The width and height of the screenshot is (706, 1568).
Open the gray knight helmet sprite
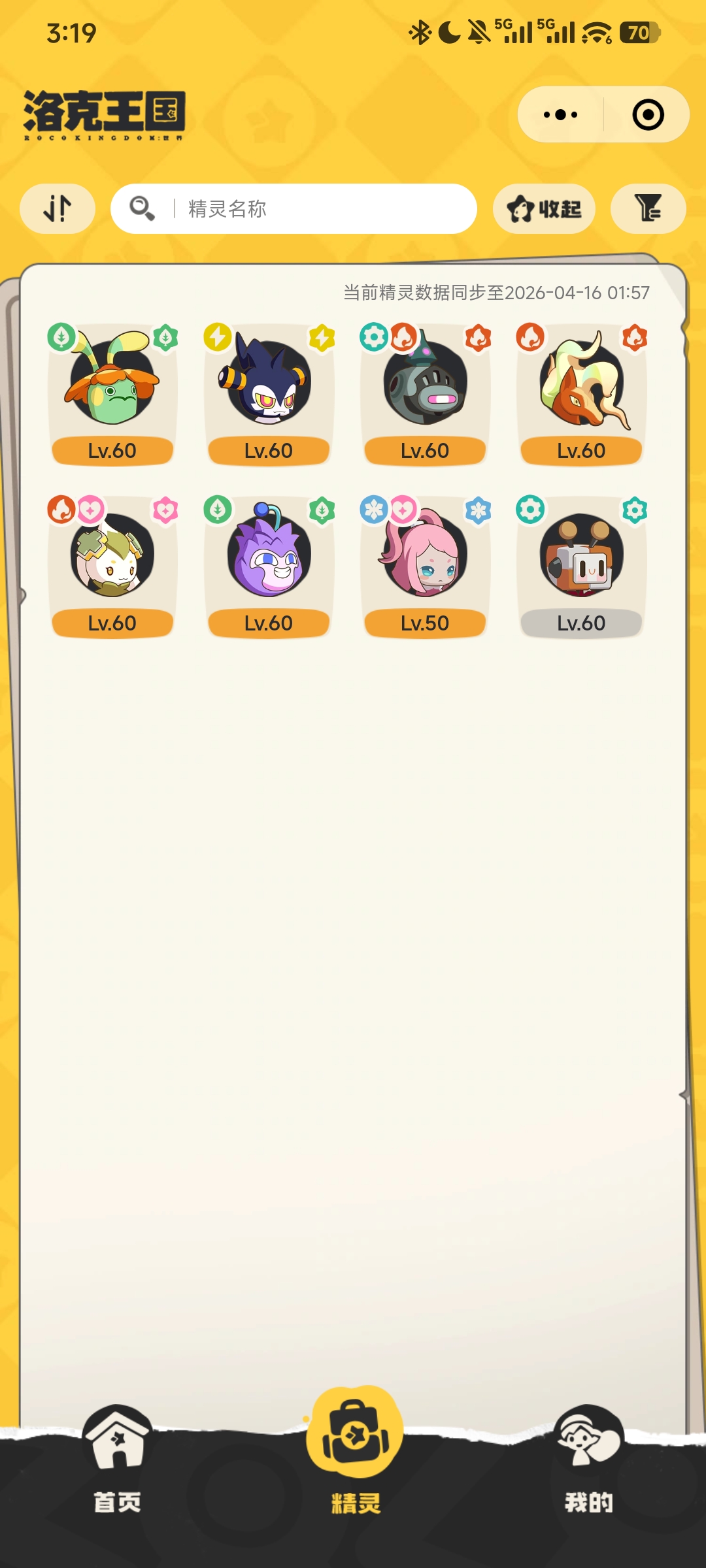[x=425, y=392]
